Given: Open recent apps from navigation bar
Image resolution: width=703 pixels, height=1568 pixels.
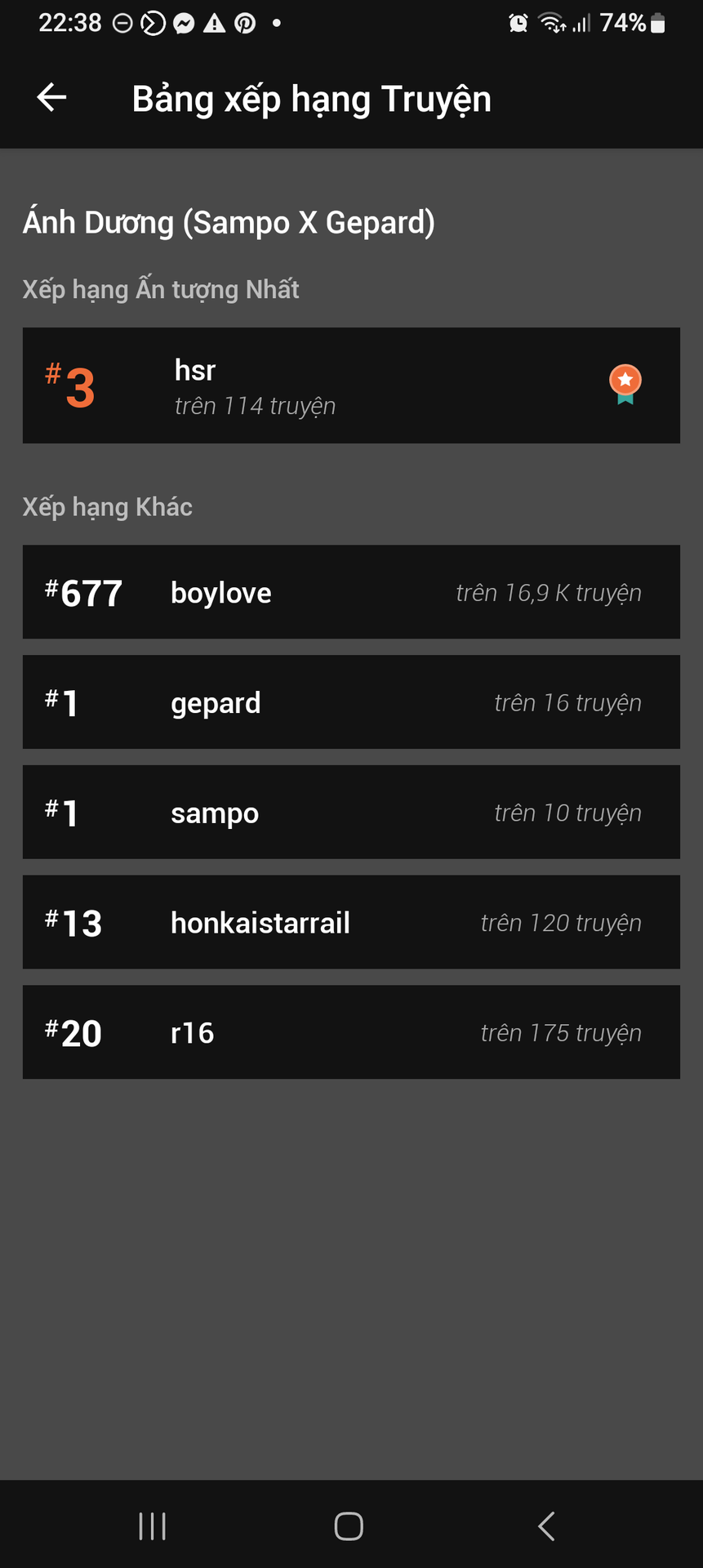Looking at the screenshot, I should [x=153, y=1526].
